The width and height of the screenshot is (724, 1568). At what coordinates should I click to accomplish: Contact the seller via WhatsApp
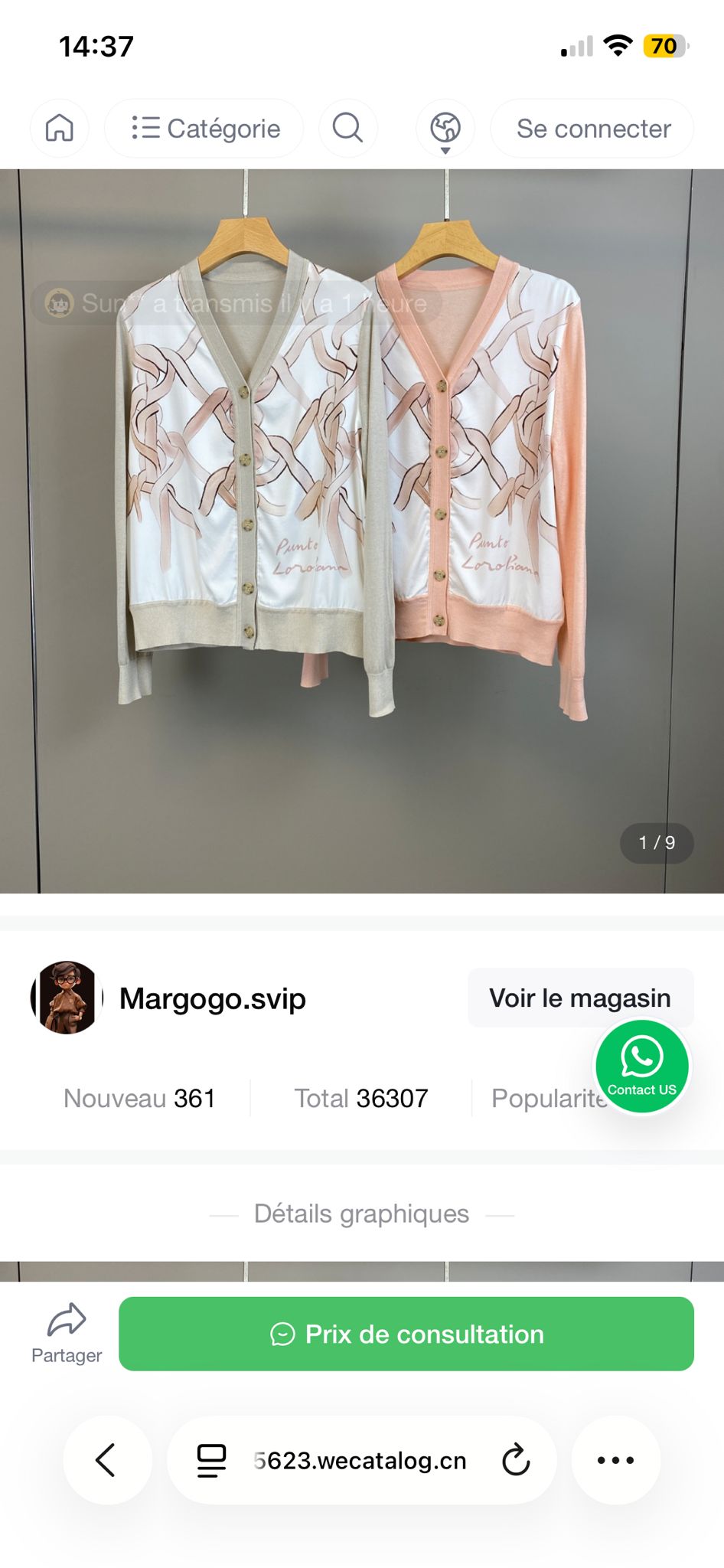pyautogui.click(x=641, y=1066)
